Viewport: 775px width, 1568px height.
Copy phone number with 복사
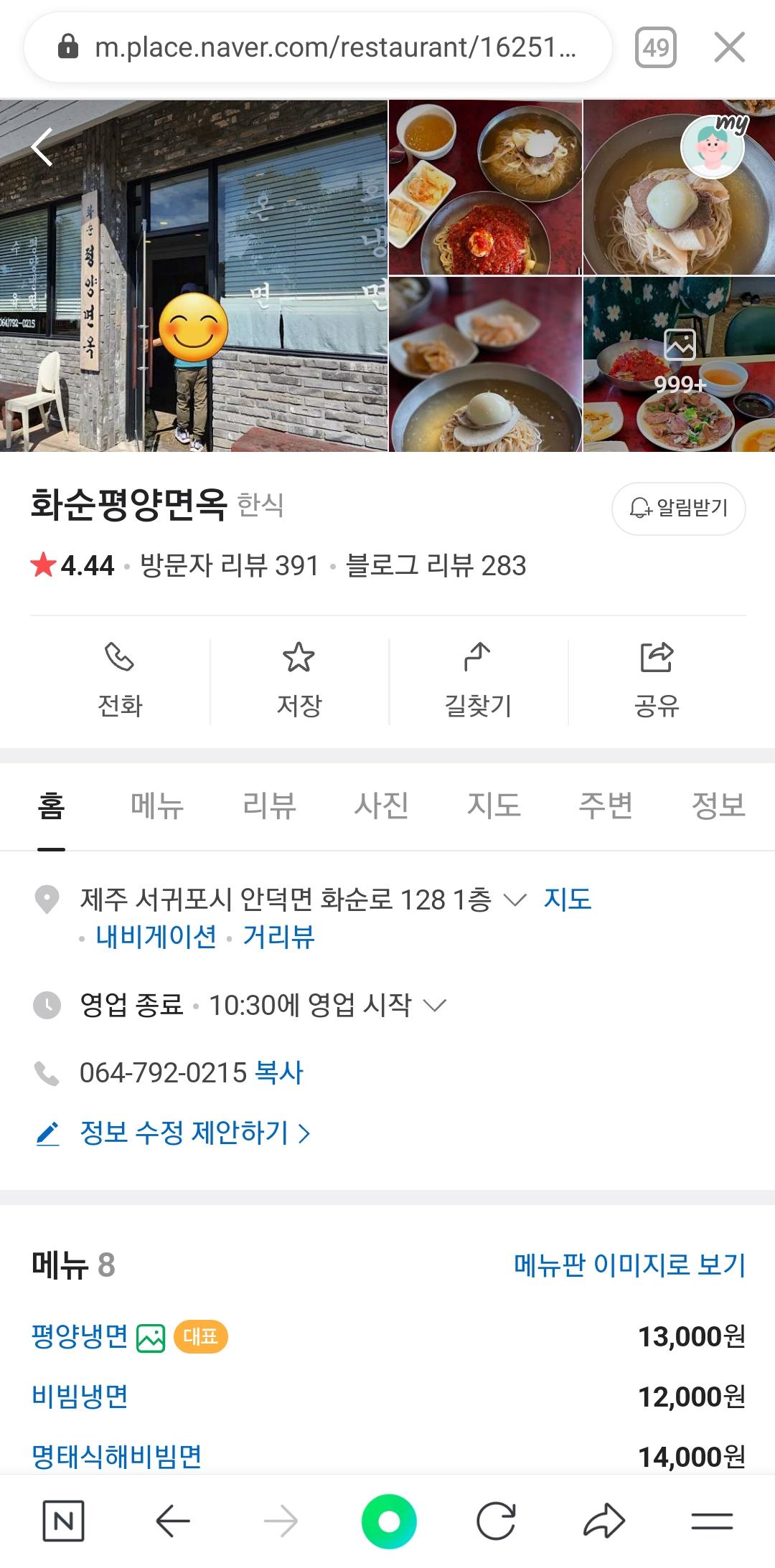(279, 1073)
